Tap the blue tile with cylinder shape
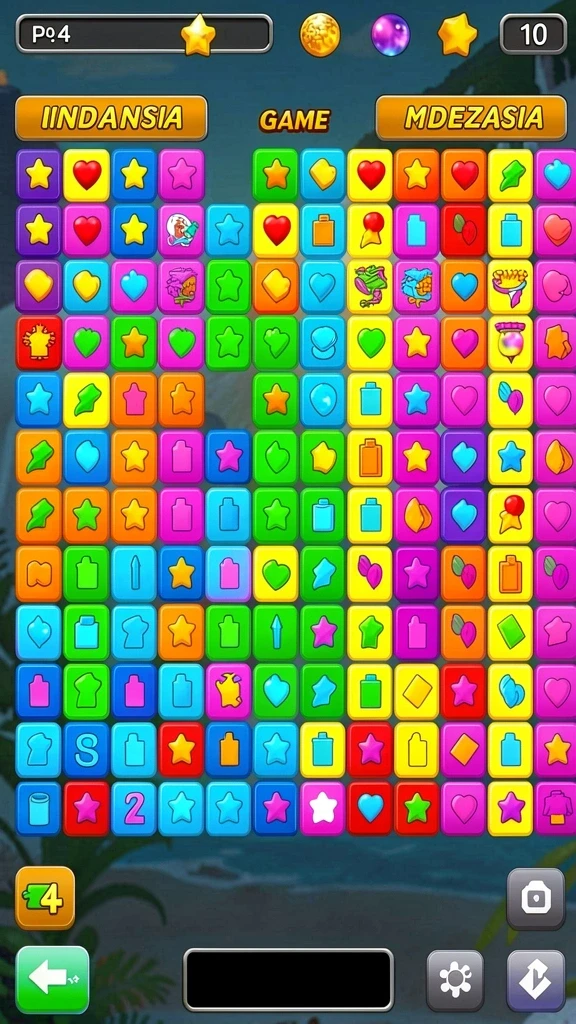Viewport: 576px width, 1024px height. pyautogui.click(x=39, y=808)
